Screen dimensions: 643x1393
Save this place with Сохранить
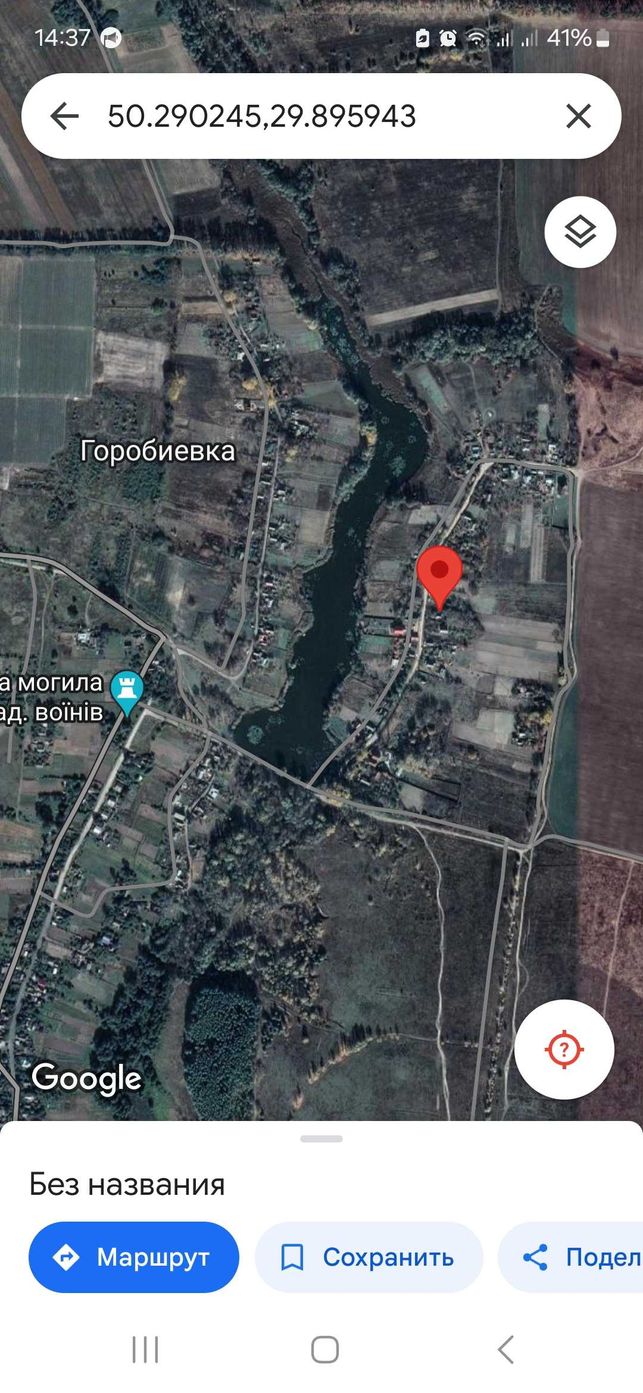coord(369,1257)
